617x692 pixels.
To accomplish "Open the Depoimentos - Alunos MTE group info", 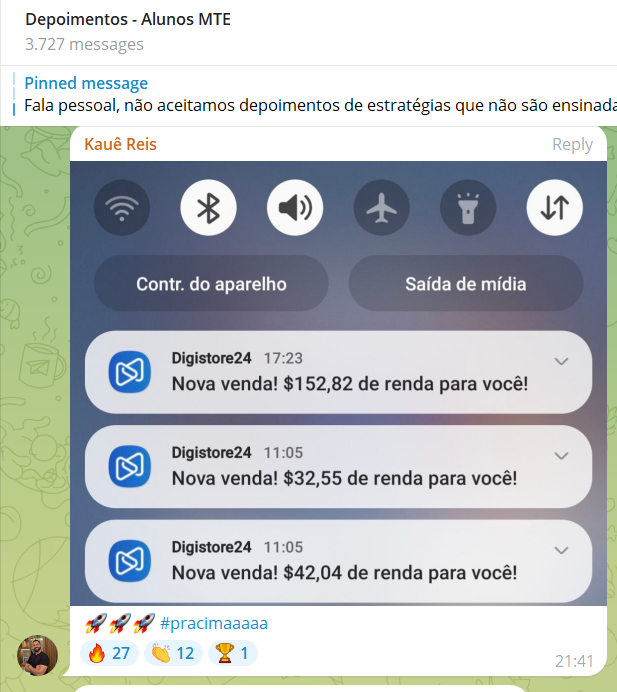I will tap(128, 19).
